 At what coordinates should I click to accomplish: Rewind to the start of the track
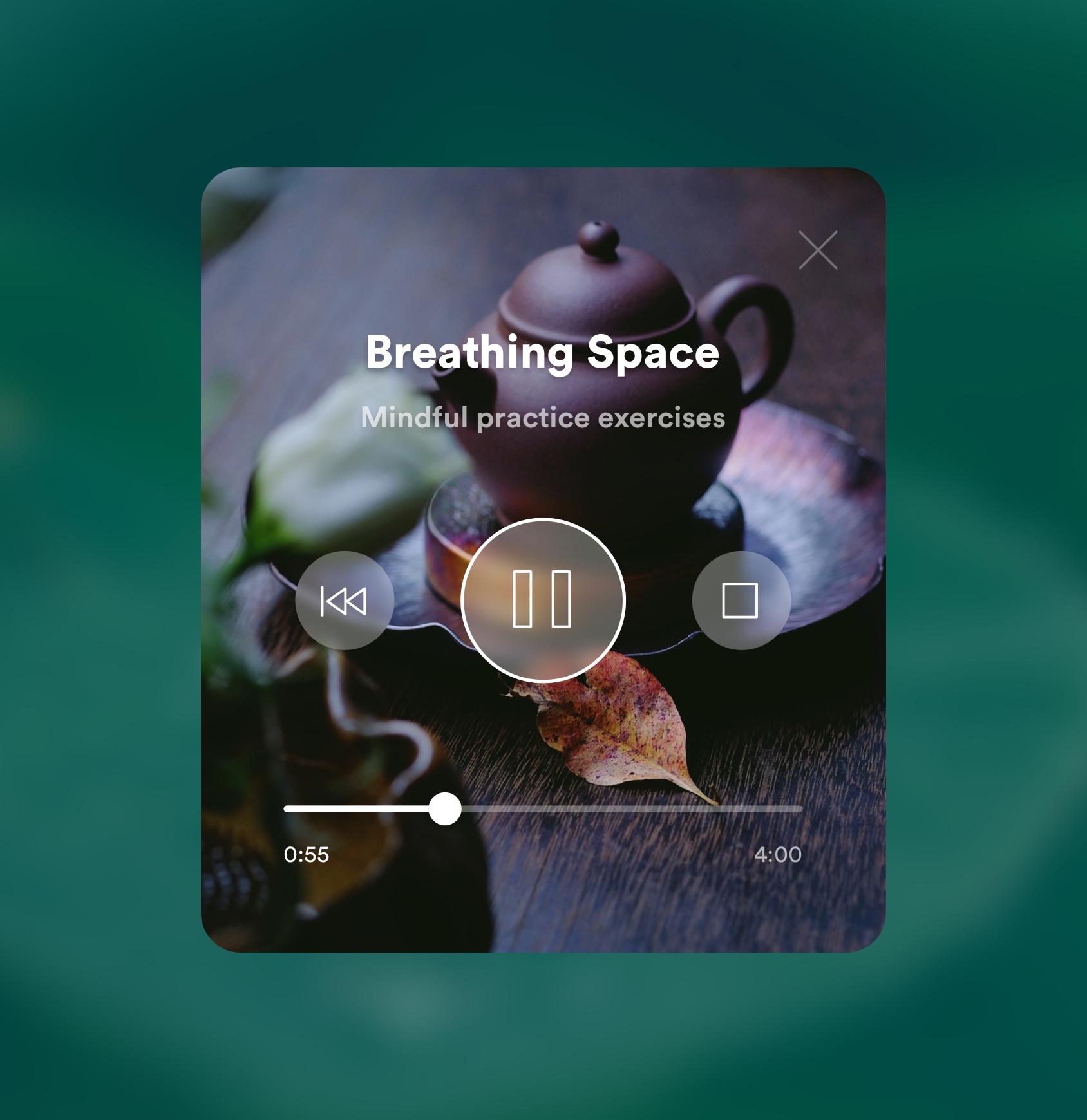point(345,601)
